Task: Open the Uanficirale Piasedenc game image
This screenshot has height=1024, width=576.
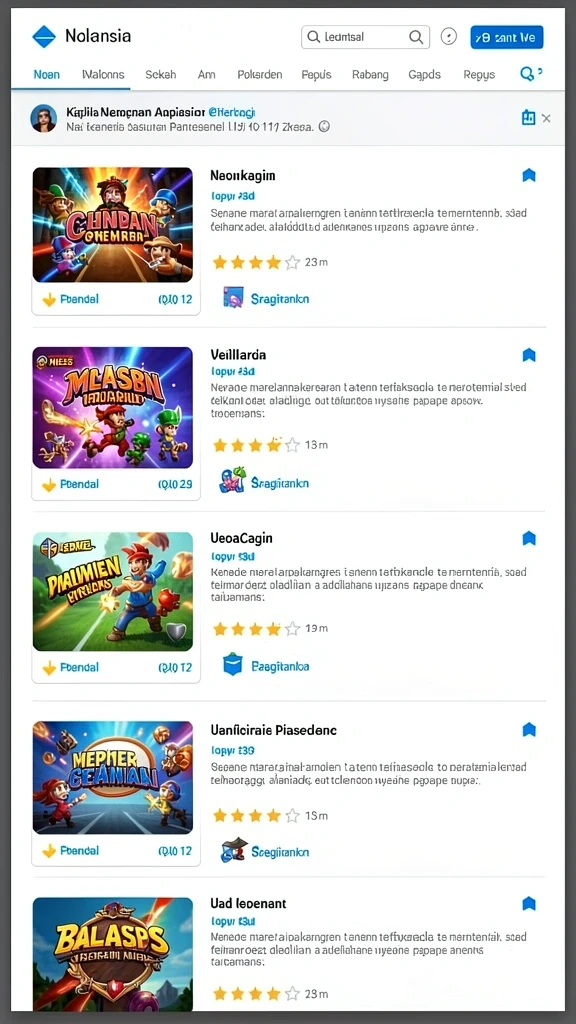Action: (x=113, y=778)
